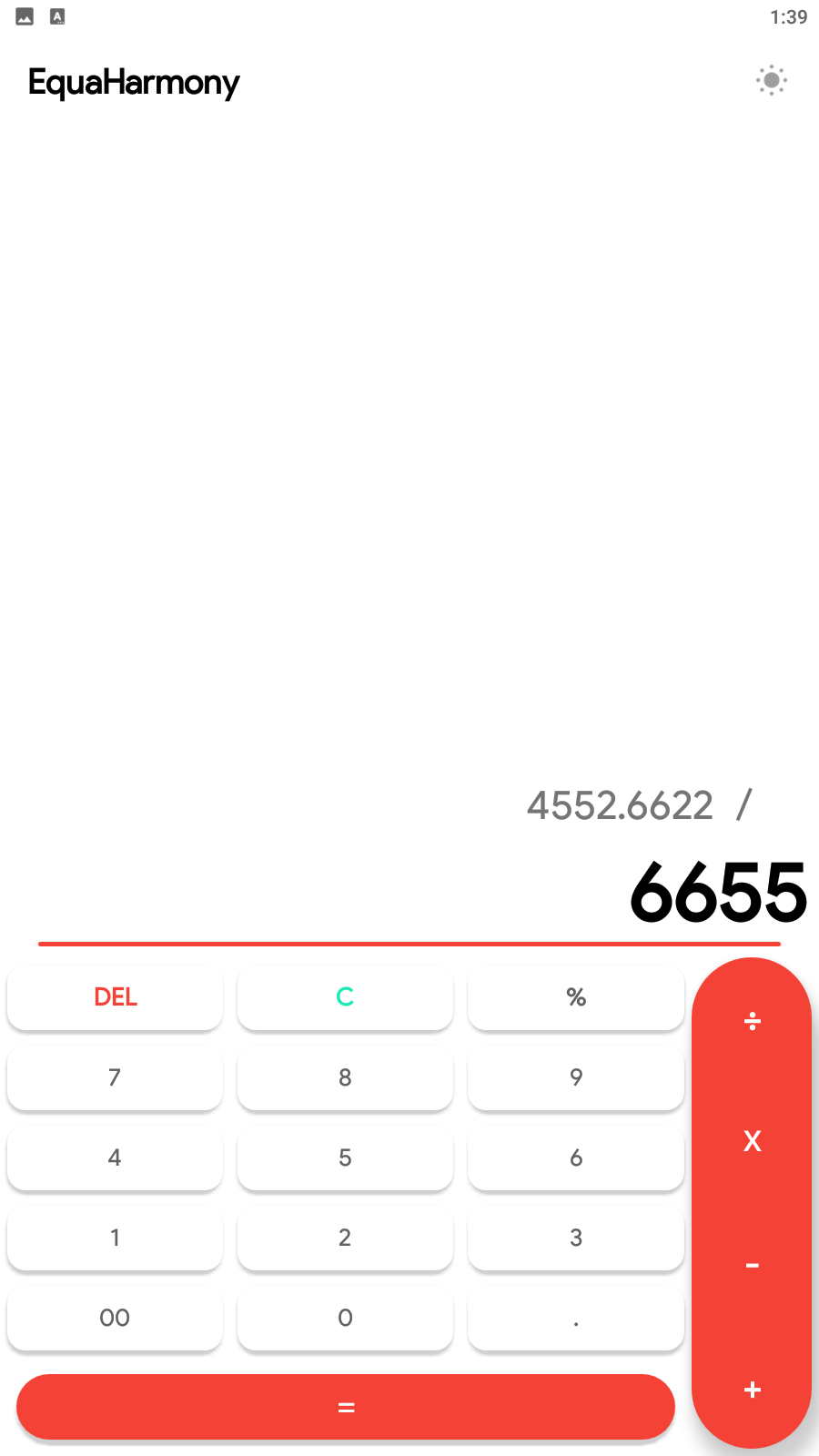The width and height of the screenshot is (819, 1456).
Task: Calculate the result with equals
Action: (x=346, y=1407)
